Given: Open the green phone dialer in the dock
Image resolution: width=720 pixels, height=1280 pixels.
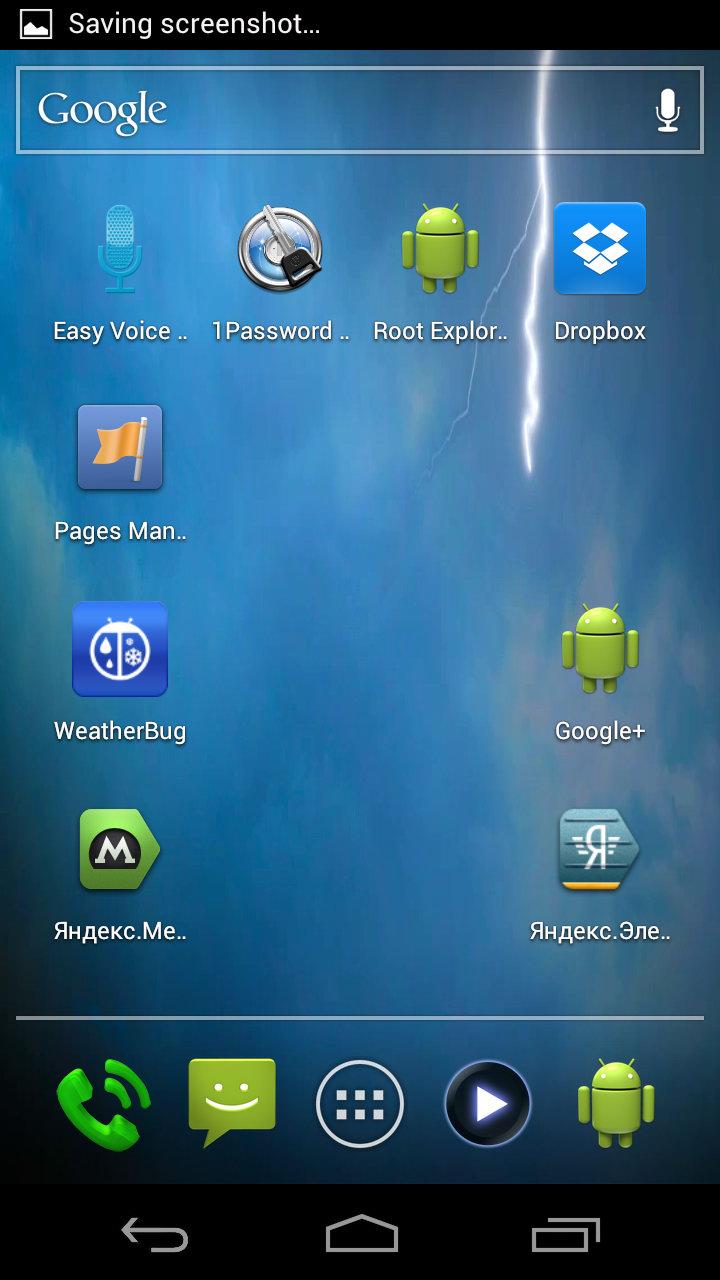Looking at the screenshot, I should pos(103,1104).
